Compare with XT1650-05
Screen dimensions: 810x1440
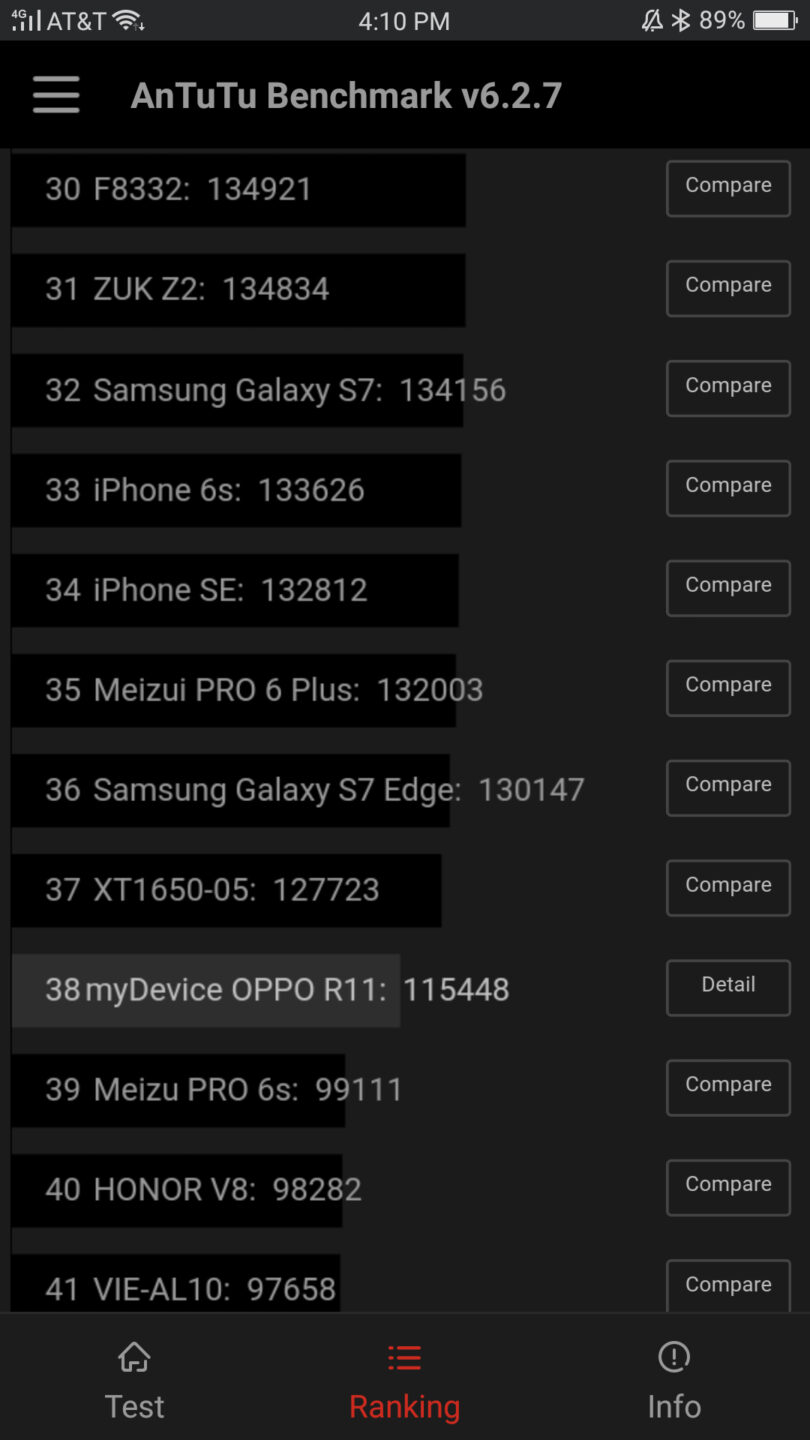[728, 888]
